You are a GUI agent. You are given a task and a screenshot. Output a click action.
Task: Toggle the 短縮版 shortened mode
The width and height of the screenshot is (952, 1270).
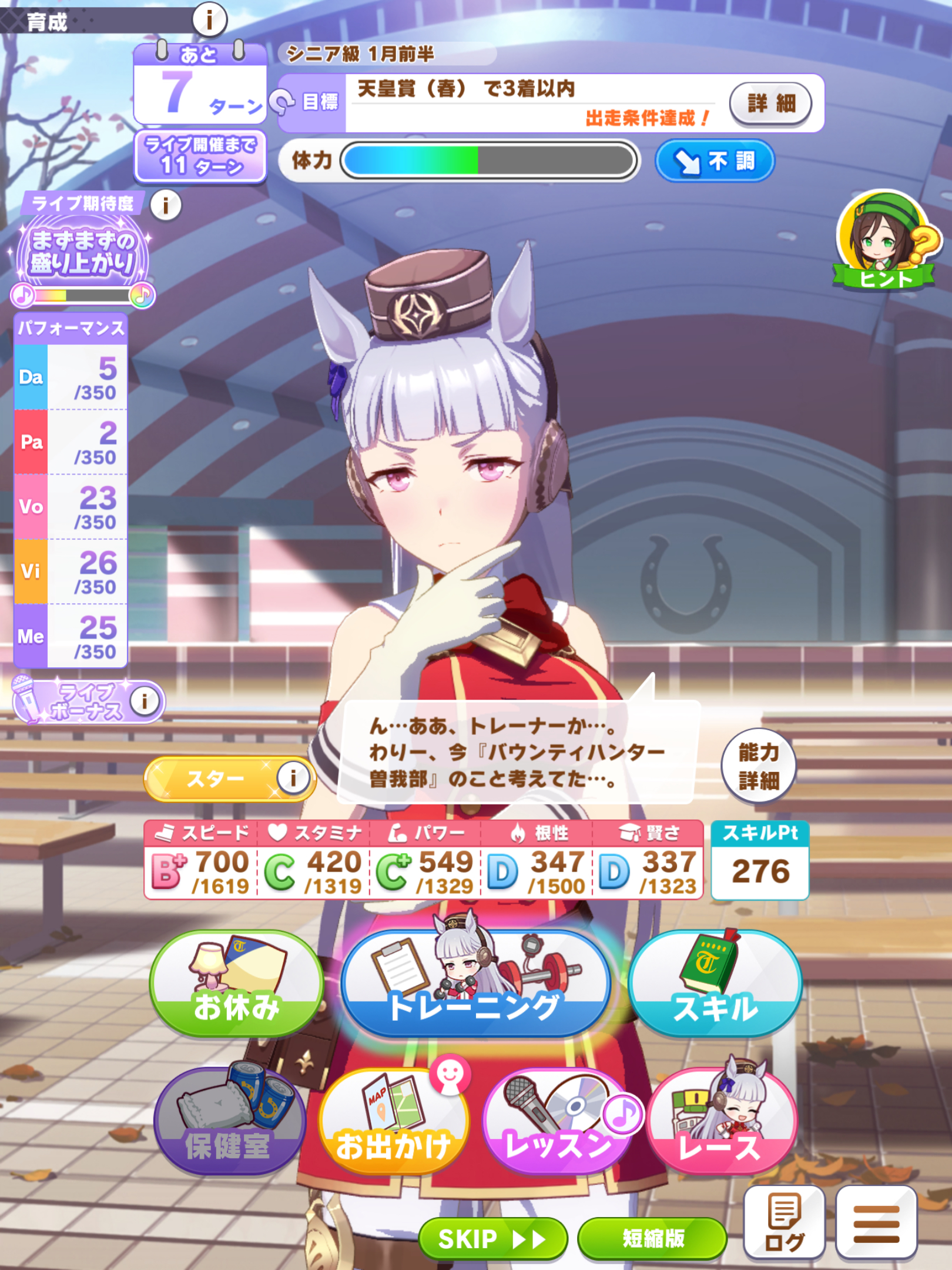click(653, 1239)
